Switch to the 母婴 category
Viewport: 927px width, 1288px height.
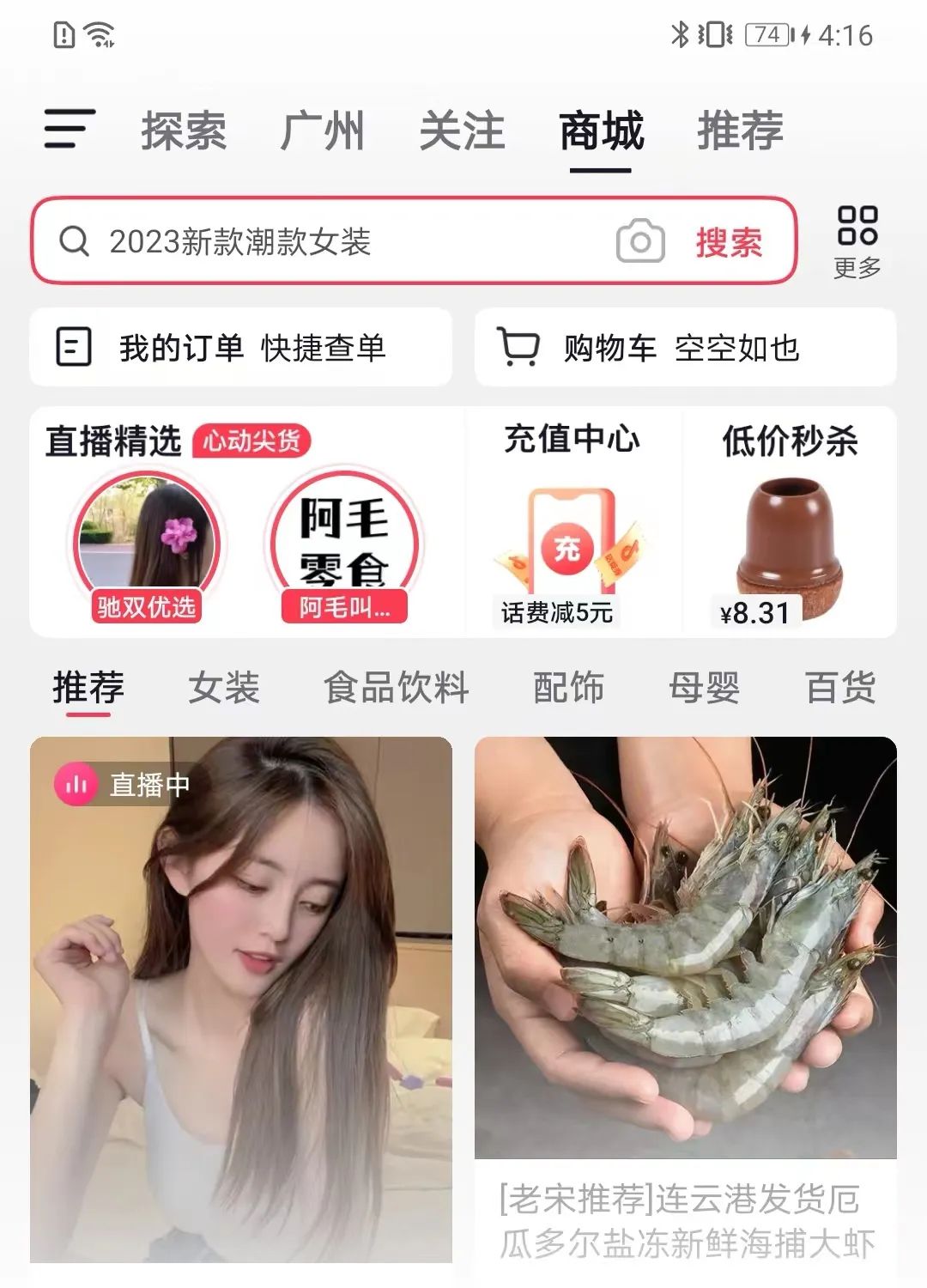click(704, 688)
